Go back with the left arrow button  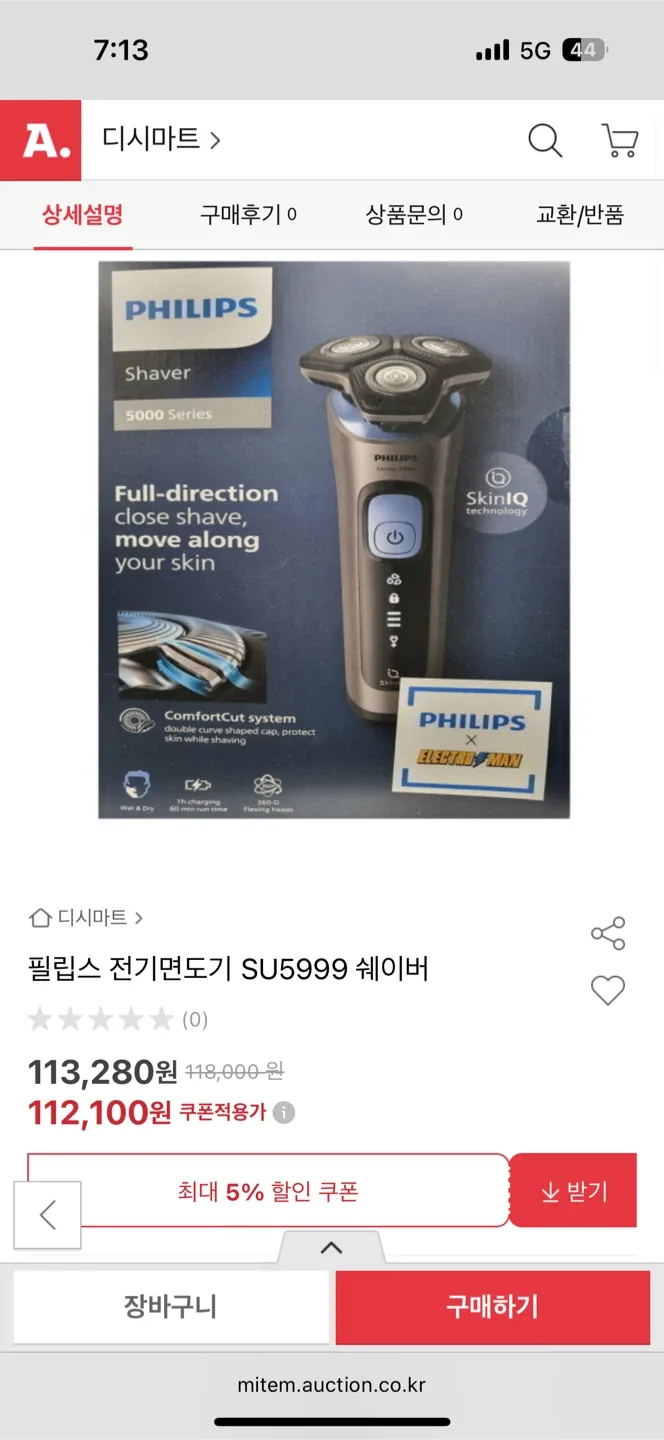pos(47,1215)
